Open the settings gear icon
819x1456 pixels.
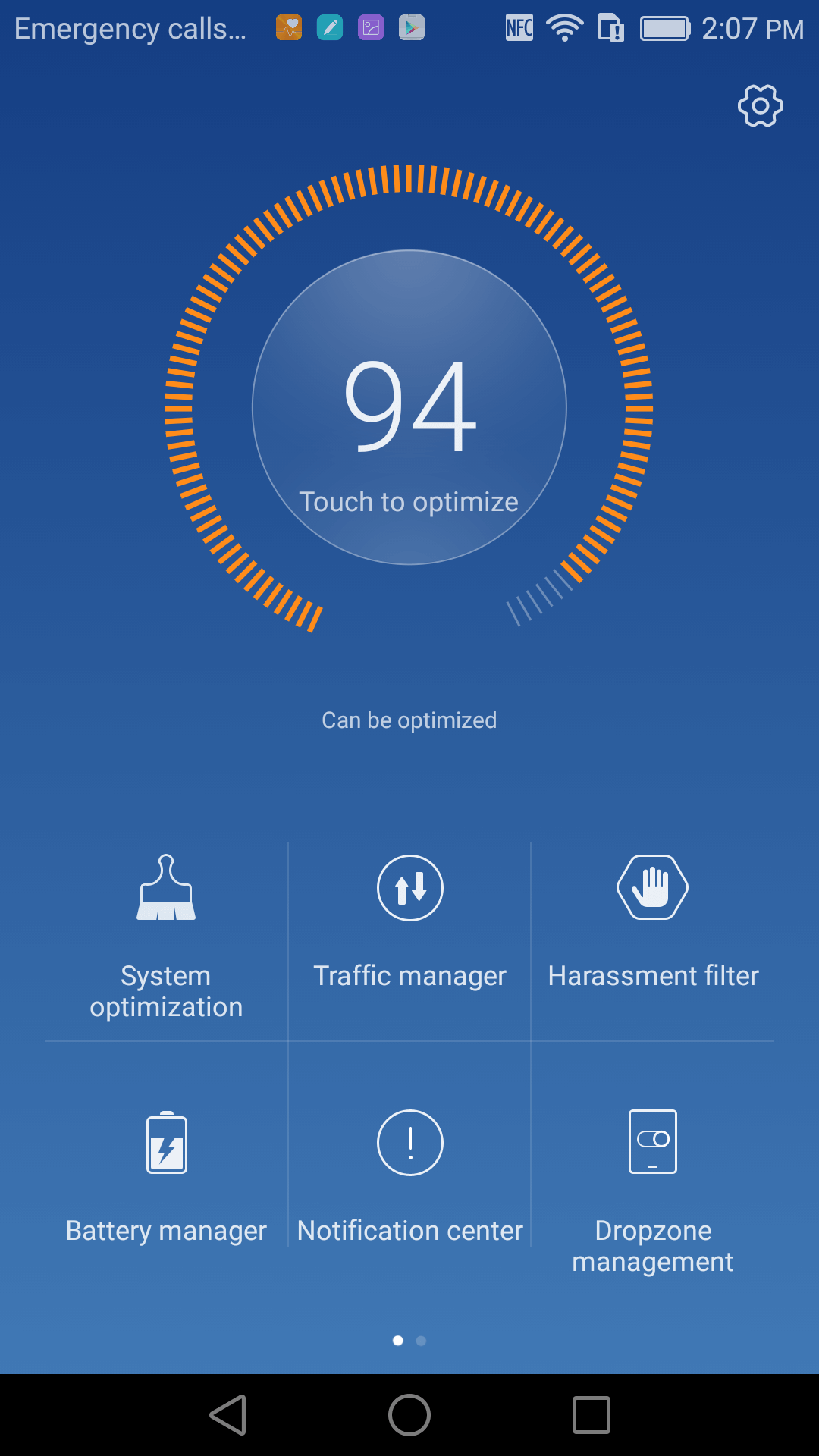(760, 105)
